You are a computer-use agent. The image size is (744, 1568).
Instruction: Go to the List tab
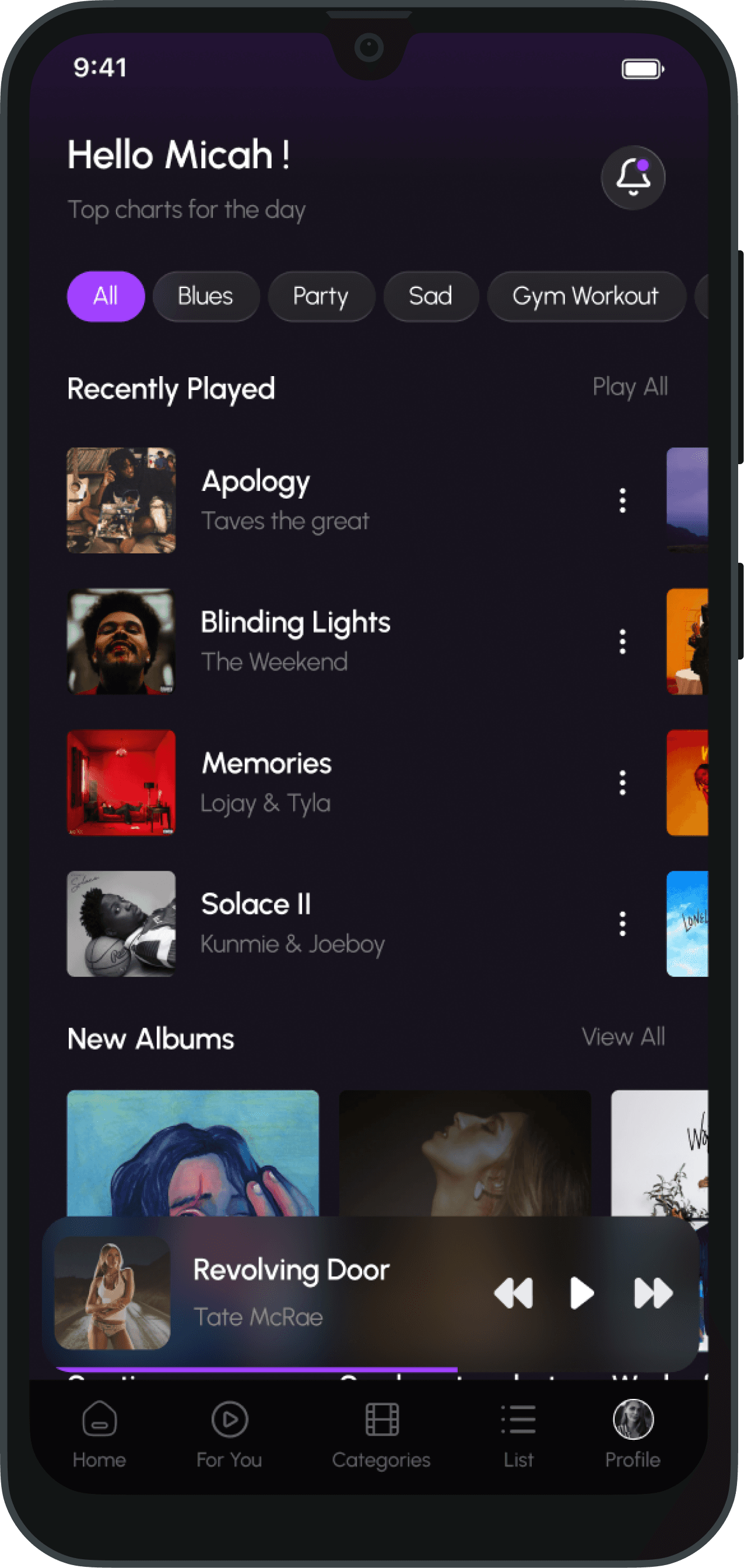pos(518,1434)
